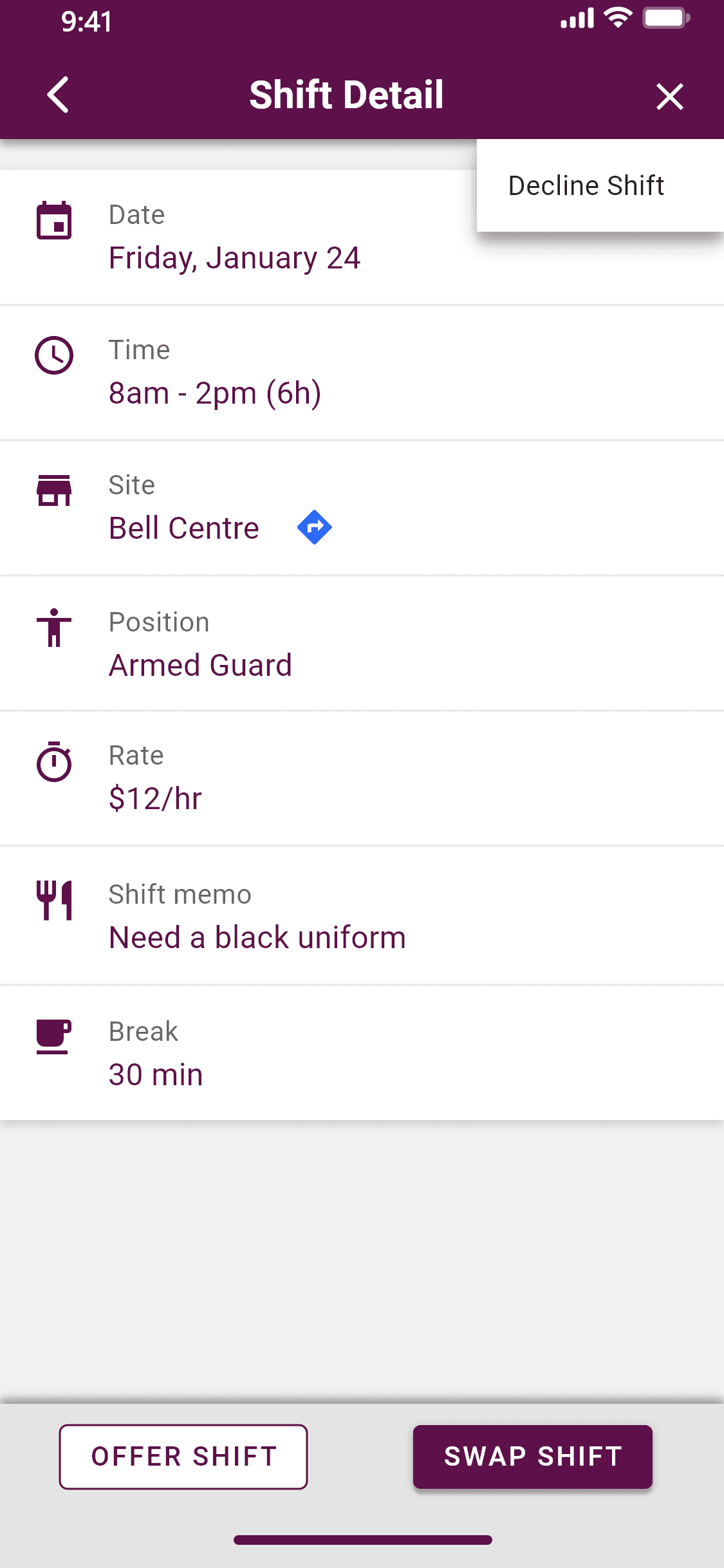Collapse the menu using the X icon
This screenshot has height=1568, width=724.
(670, 96)
